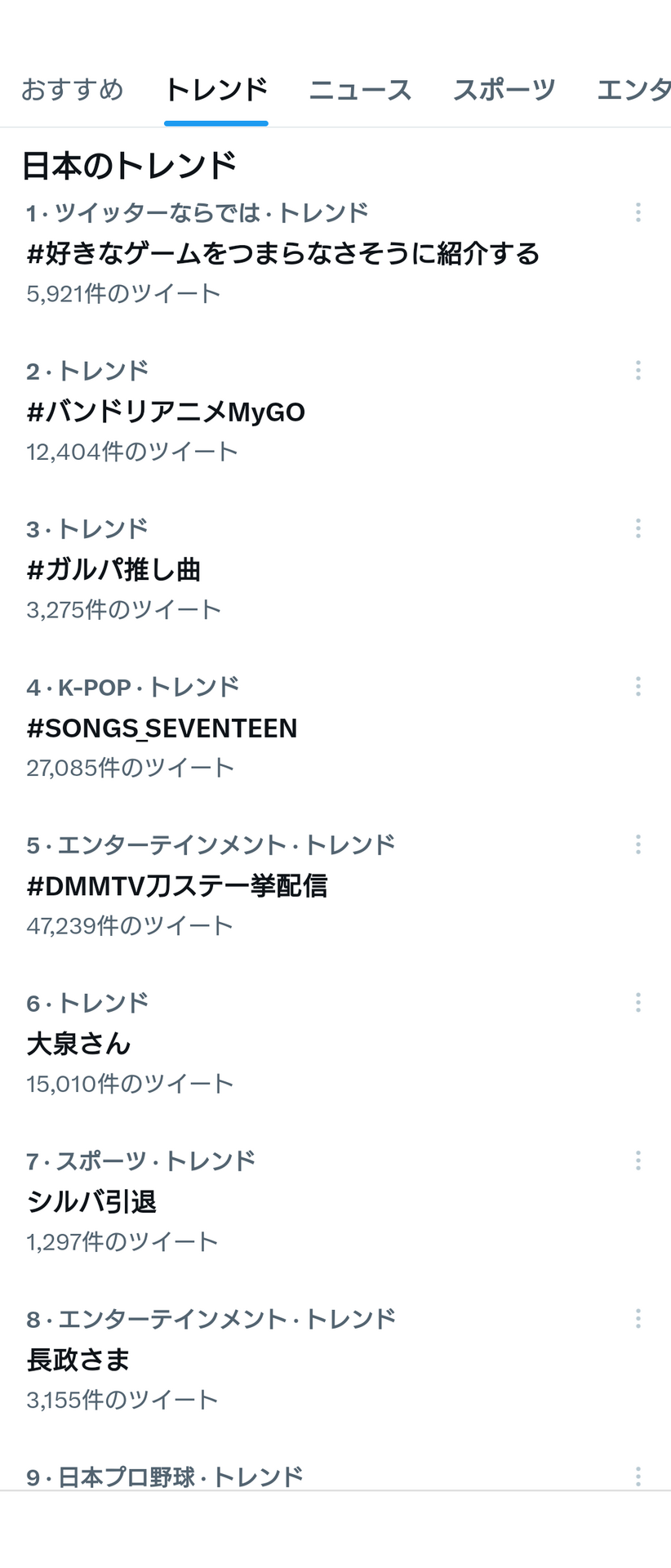Open trend #好きなゲームをつまらなさそうに紹介する
The image size is (671, 1568).
282,253
